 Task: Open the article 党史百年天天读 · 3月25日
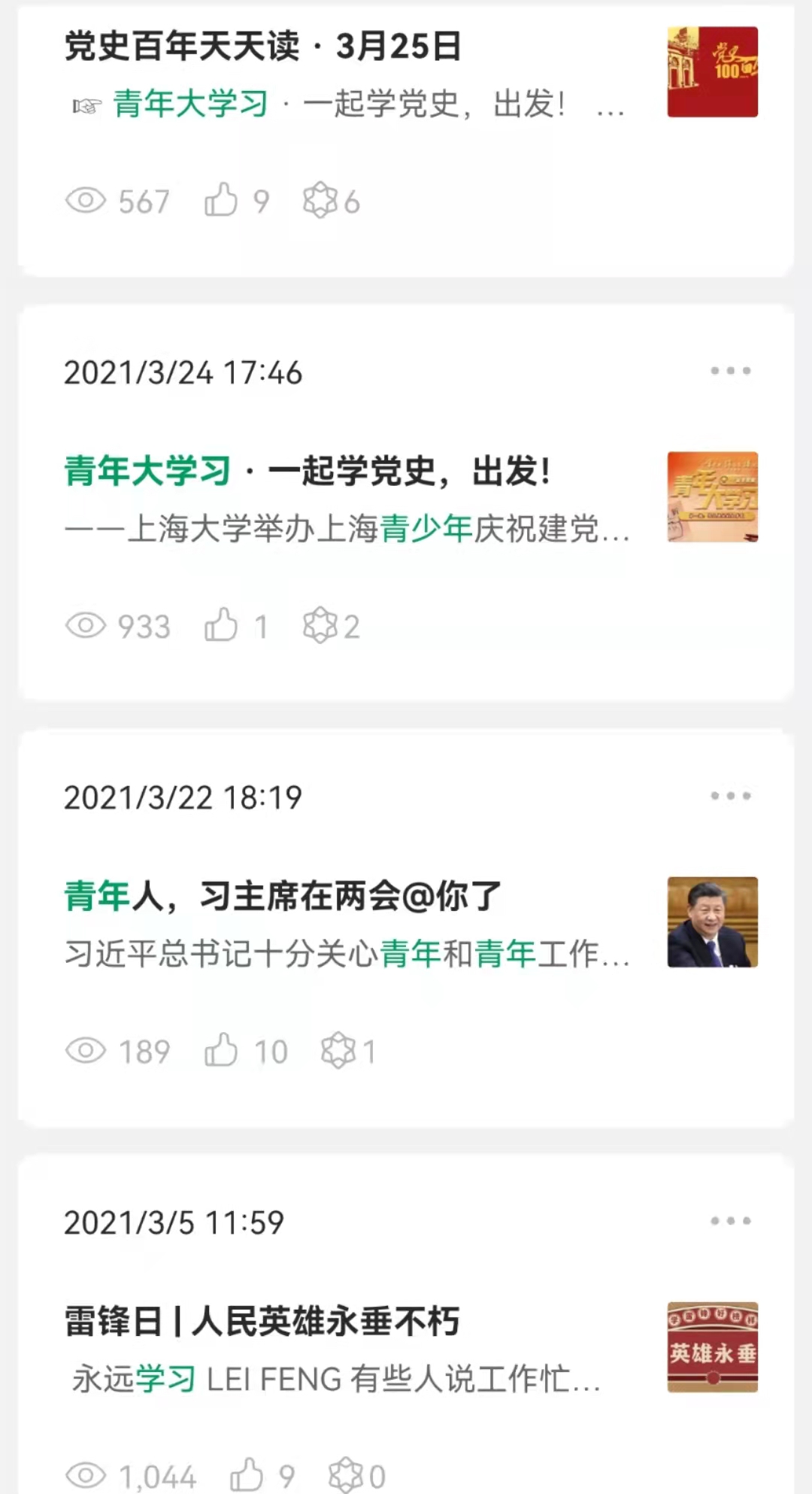(x=263, y=47)
